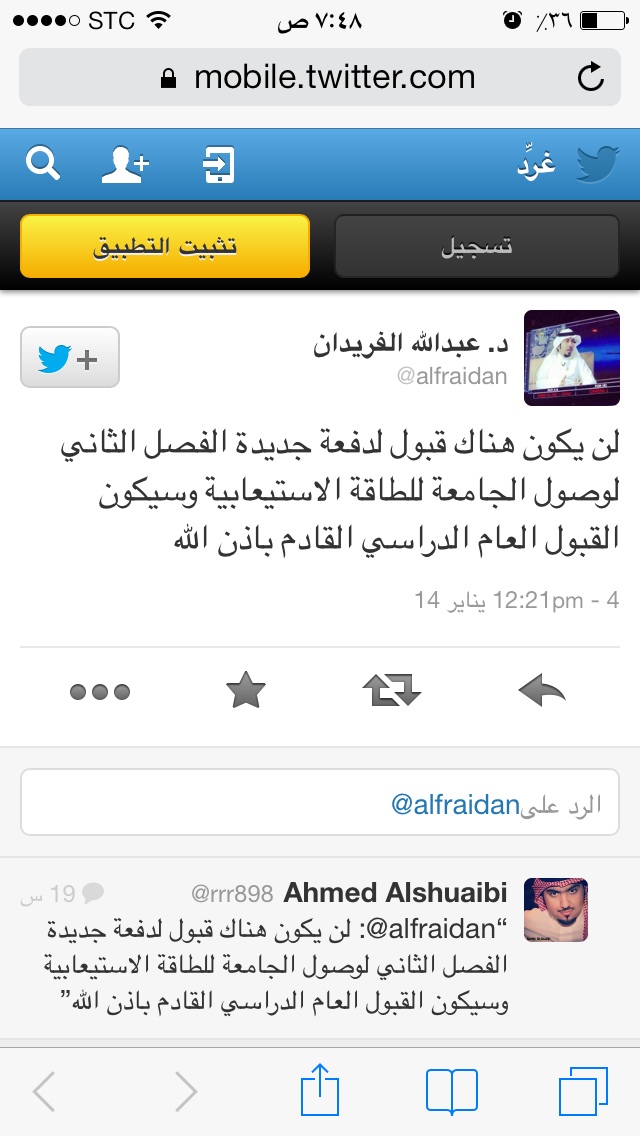Show Safari open tabs
The height and width of the screenshot is (1136, 640).
(583, 1092)
